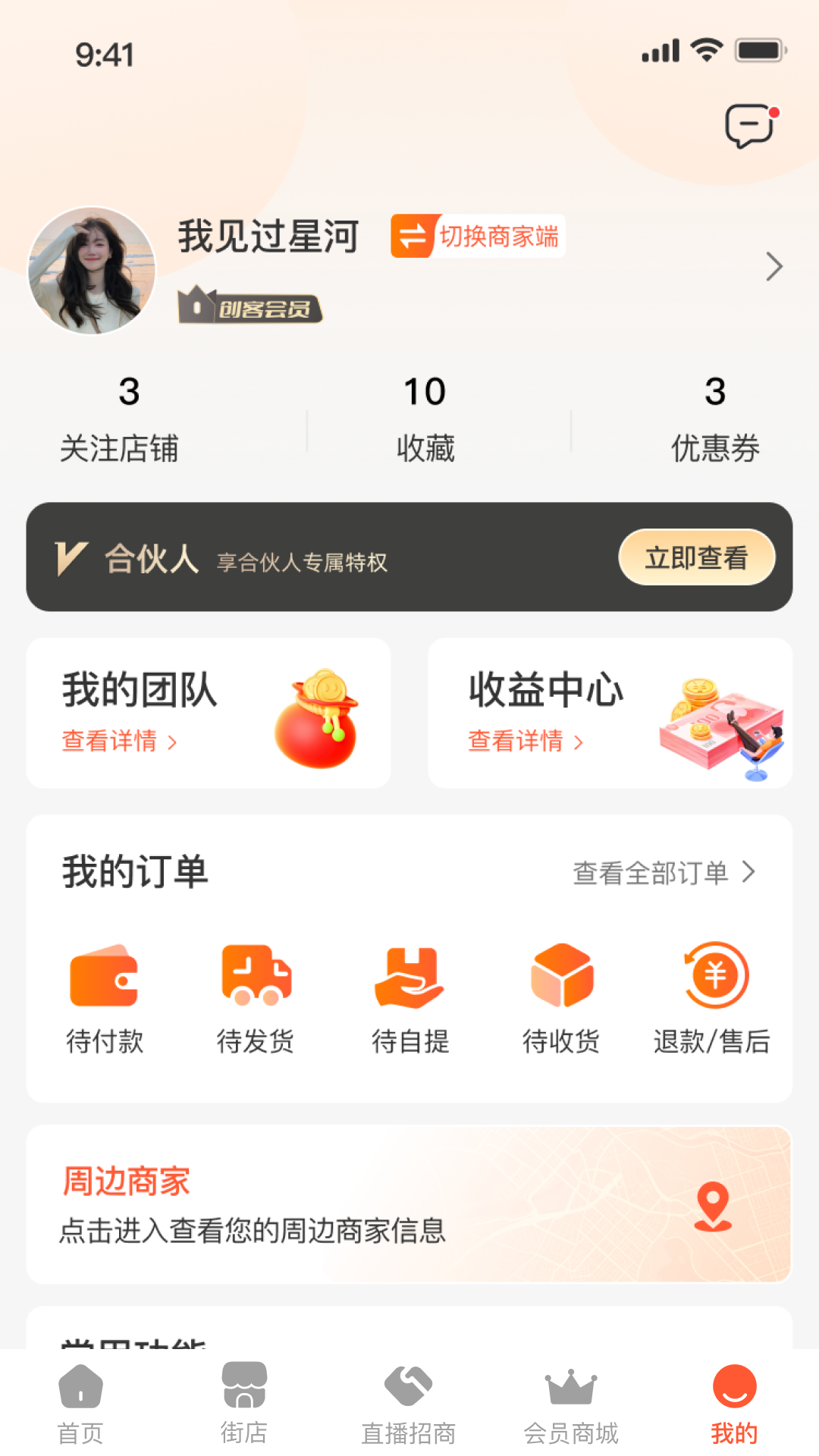Open the messages icon at top right
The width and height of the screenshot is (819, 1456).
click(750, 126)
